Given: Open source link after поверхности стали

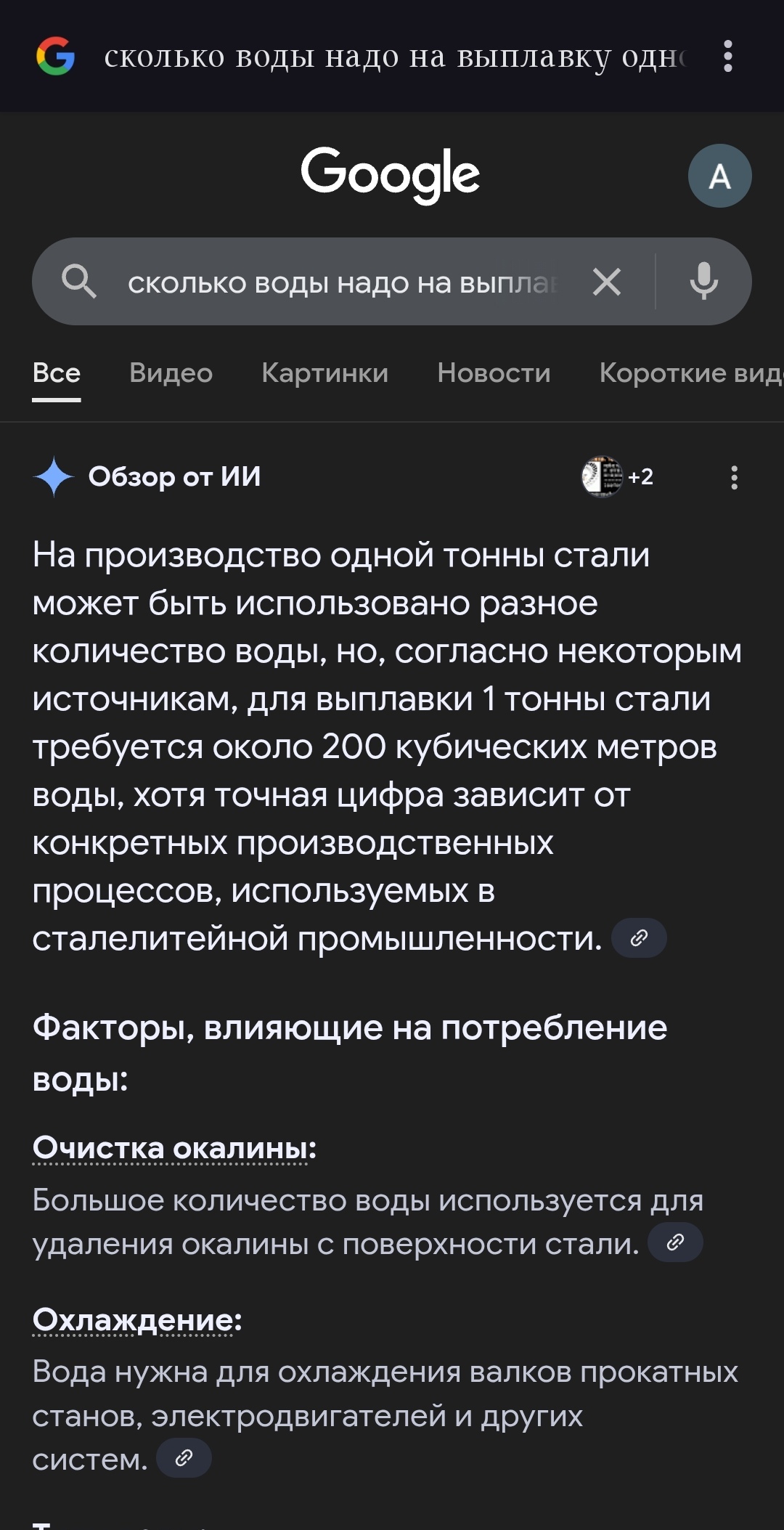Looking at the screenshot, I should tap(675, 1242).
